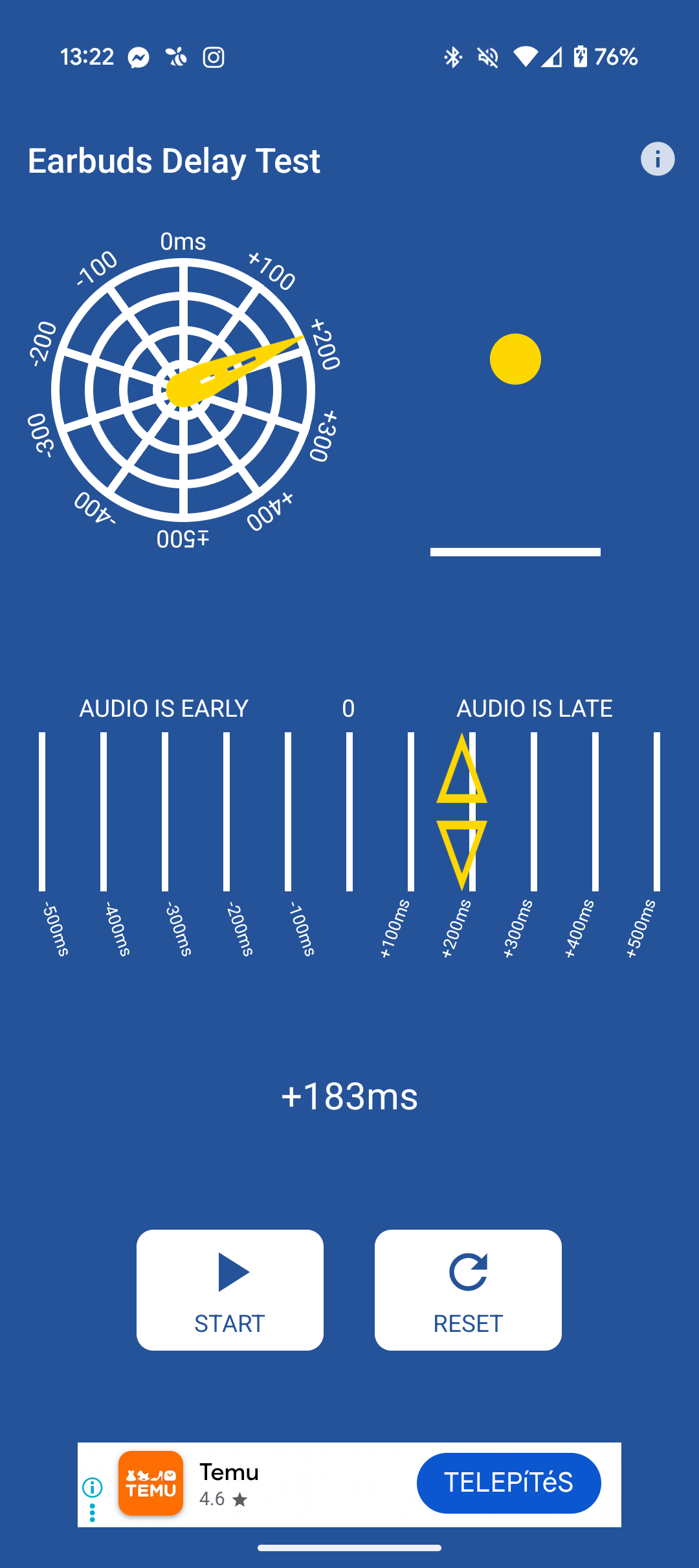
Task: Tap the Temu TELEPÍTÉS install button
Action: [509, 1483]
